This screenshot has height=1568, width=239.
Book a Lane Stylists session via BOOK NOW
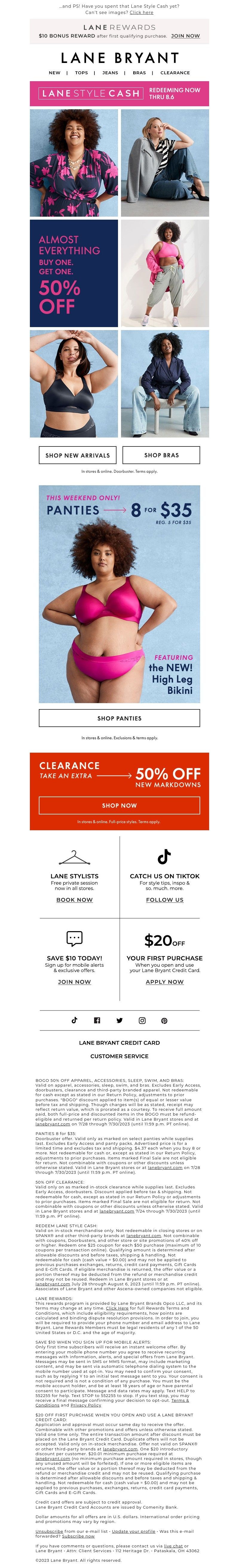74,900
